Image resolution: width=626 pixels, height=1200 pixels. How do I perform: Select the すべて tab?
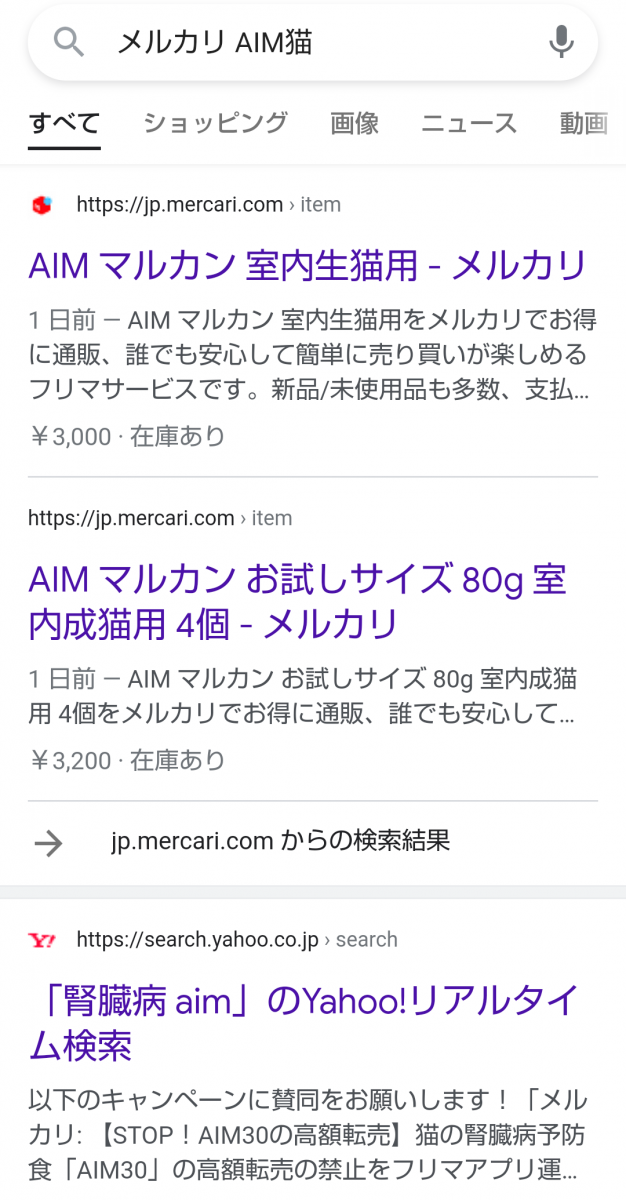tap(64, 123)
